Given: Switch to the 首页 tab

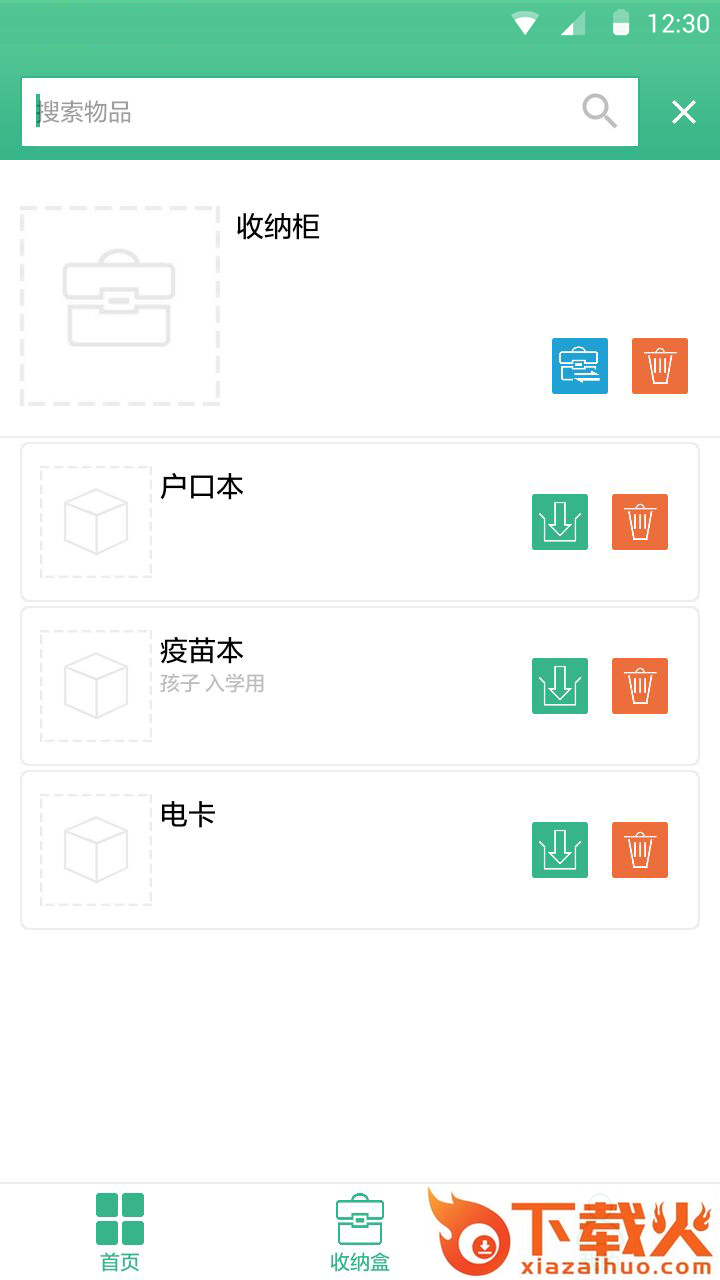Looking at the screenshot, I should 119,1232.
